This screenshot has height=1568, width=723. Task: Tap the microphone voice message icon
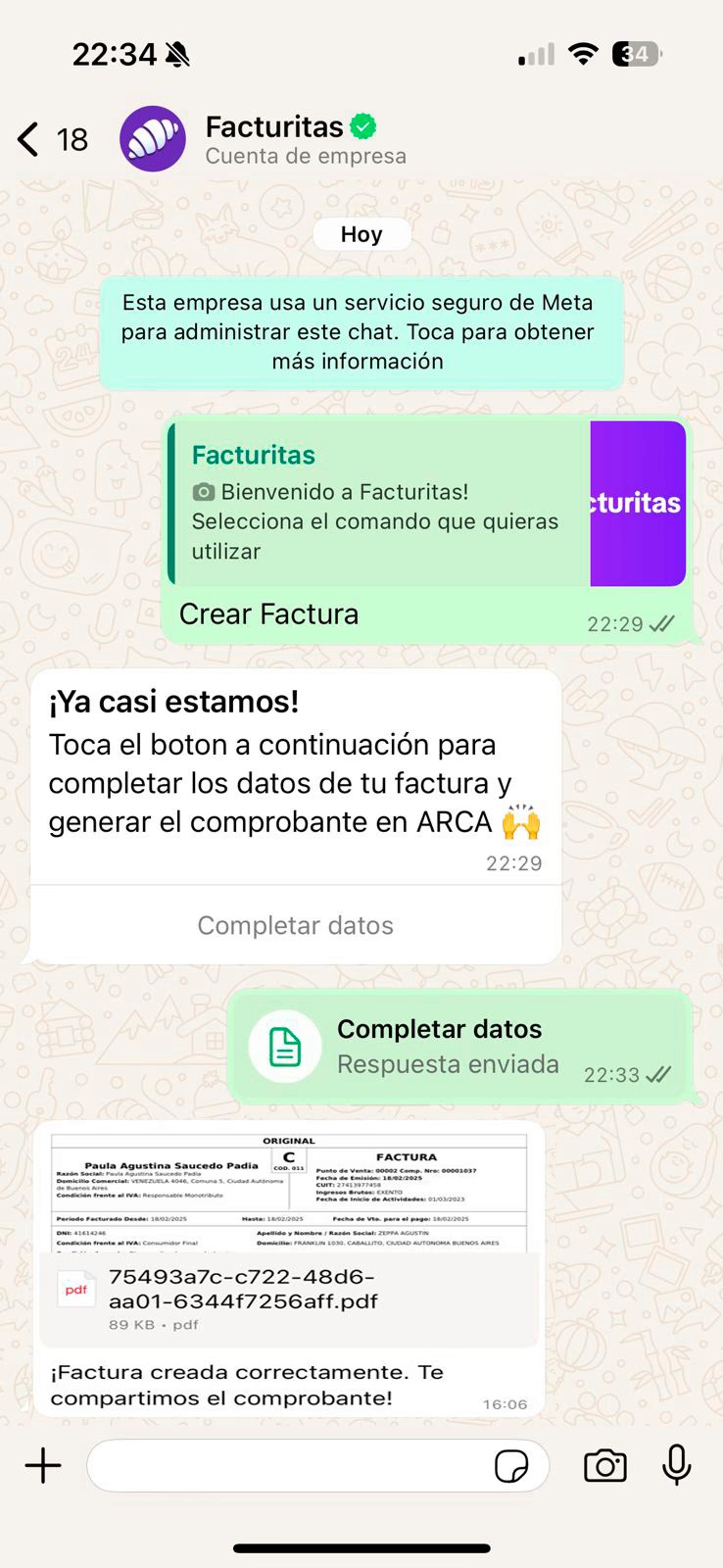[x=677, y=1466]
